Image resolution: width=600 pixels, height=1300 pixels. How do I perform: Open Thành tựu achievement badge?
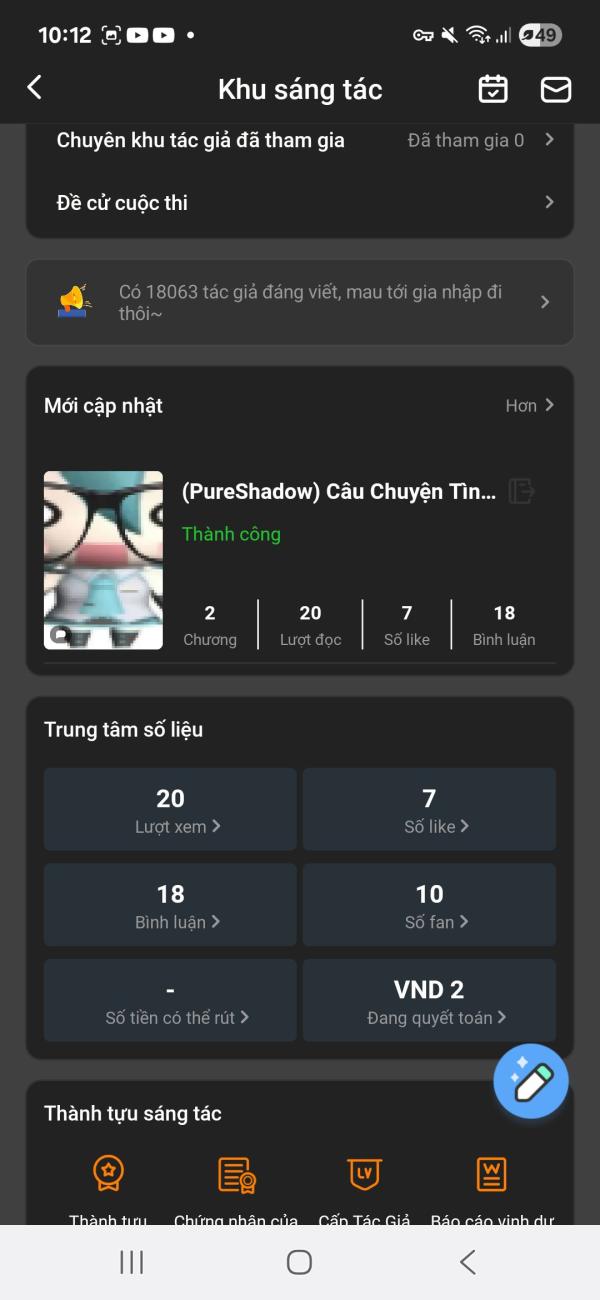point(108,1176)
